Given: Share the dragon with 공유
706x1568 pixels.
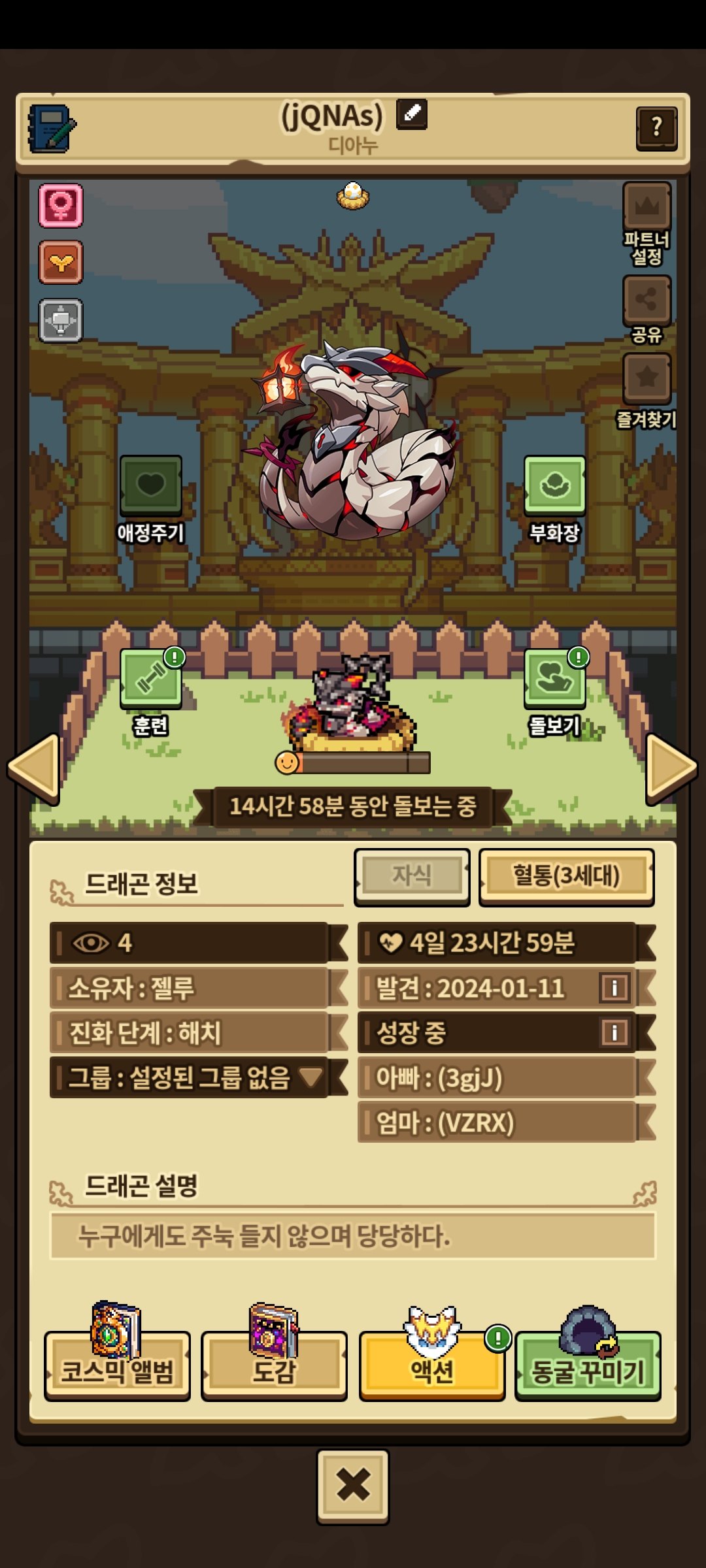Looking at the screenshot, I should (x=647, y=301).
